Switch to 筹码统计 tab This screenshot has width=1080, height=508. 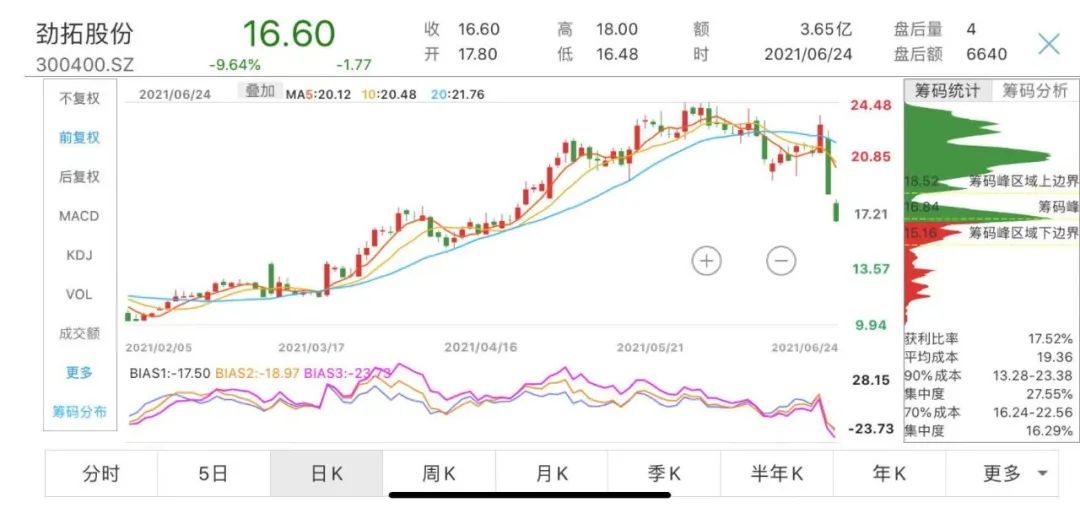point(947,91)
